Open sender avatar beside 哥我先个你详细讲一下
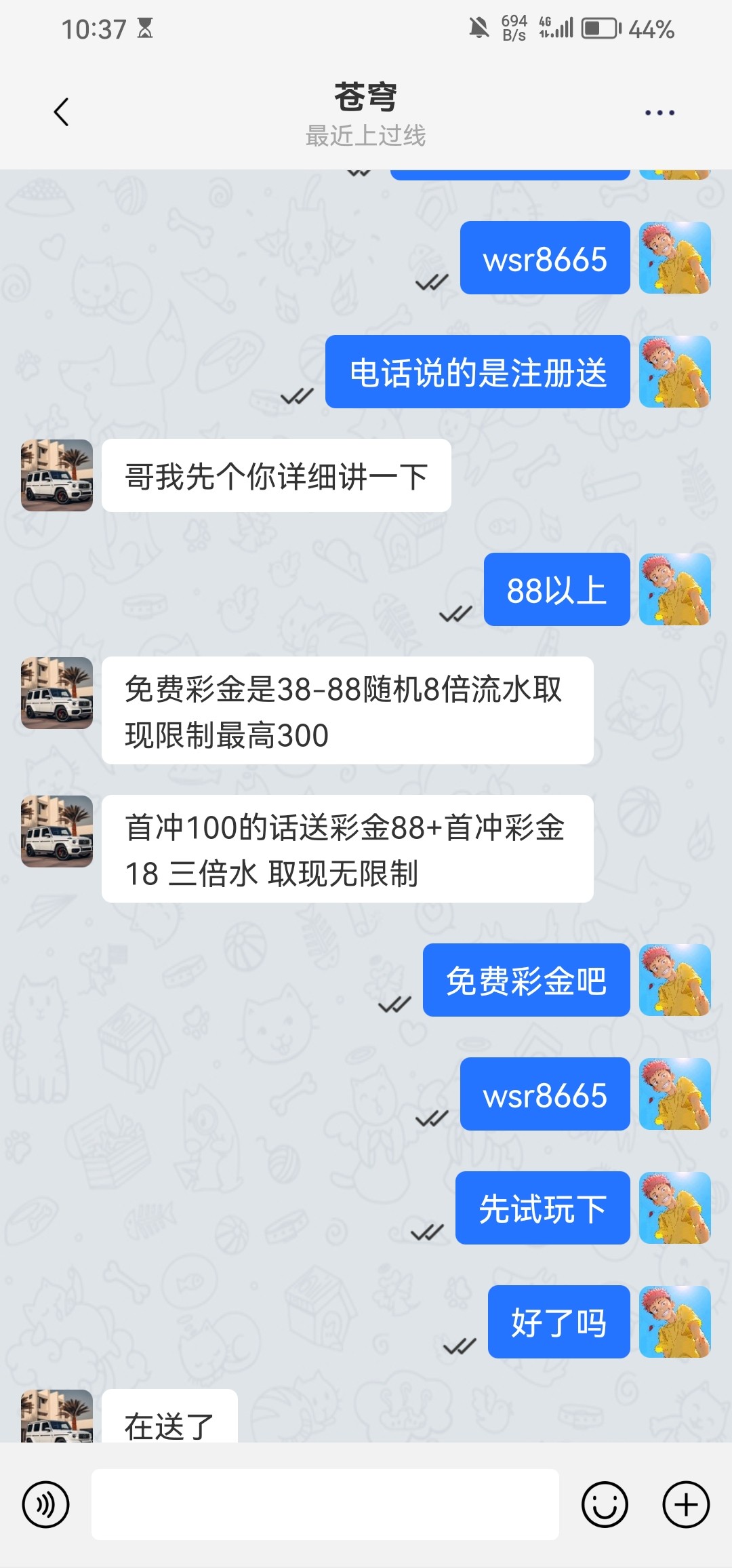Screen dimensions: 732x1568 [x=57, y=475]
